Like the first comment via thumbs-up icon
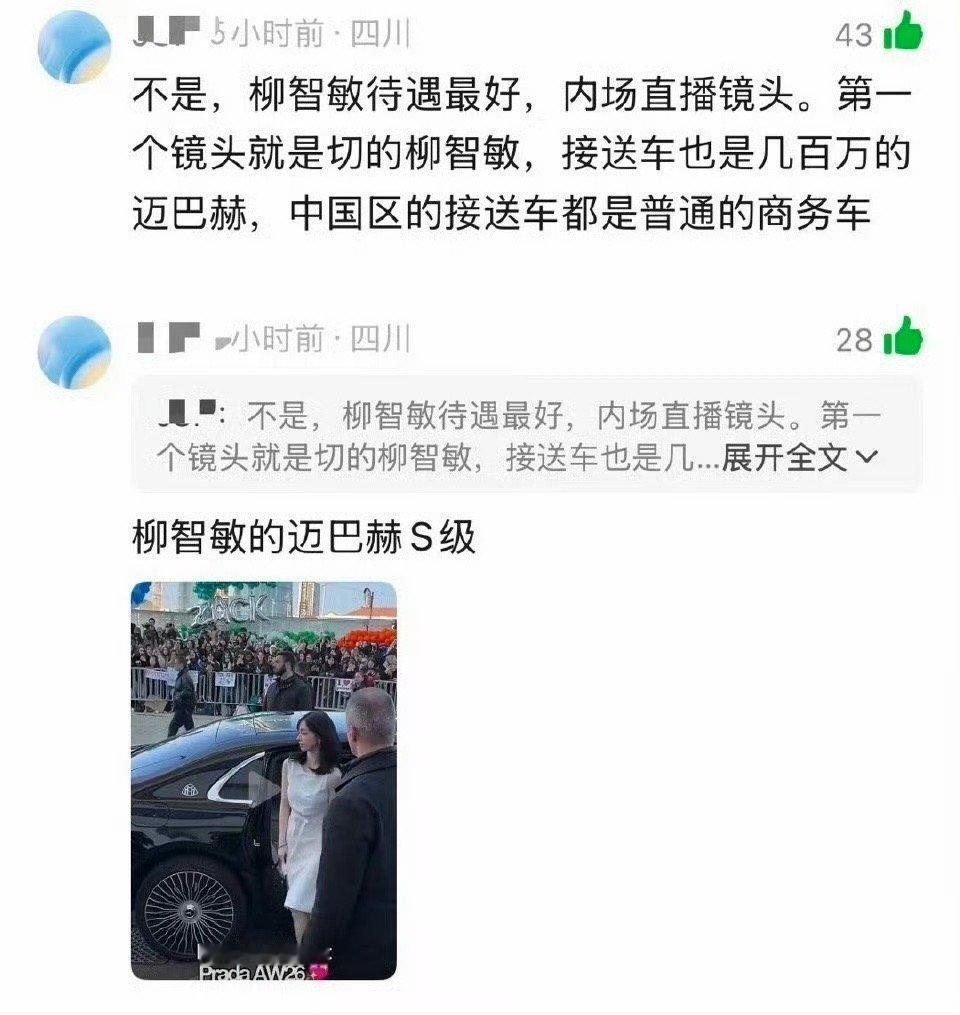Image resolution: width=960 pixels, height=1015 pixels. coord(903,31)
